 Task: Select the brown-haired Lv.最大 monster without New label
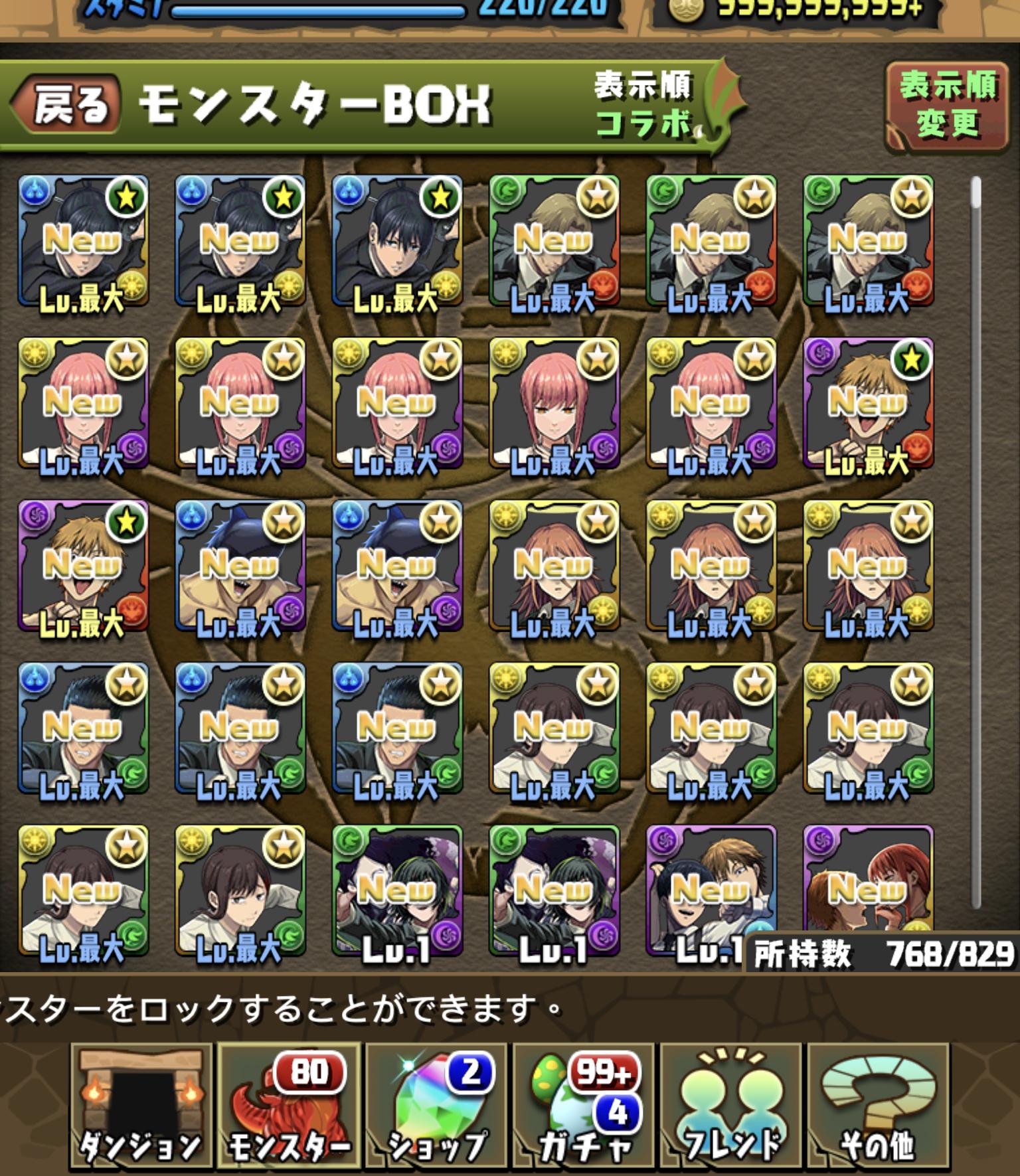240,892
